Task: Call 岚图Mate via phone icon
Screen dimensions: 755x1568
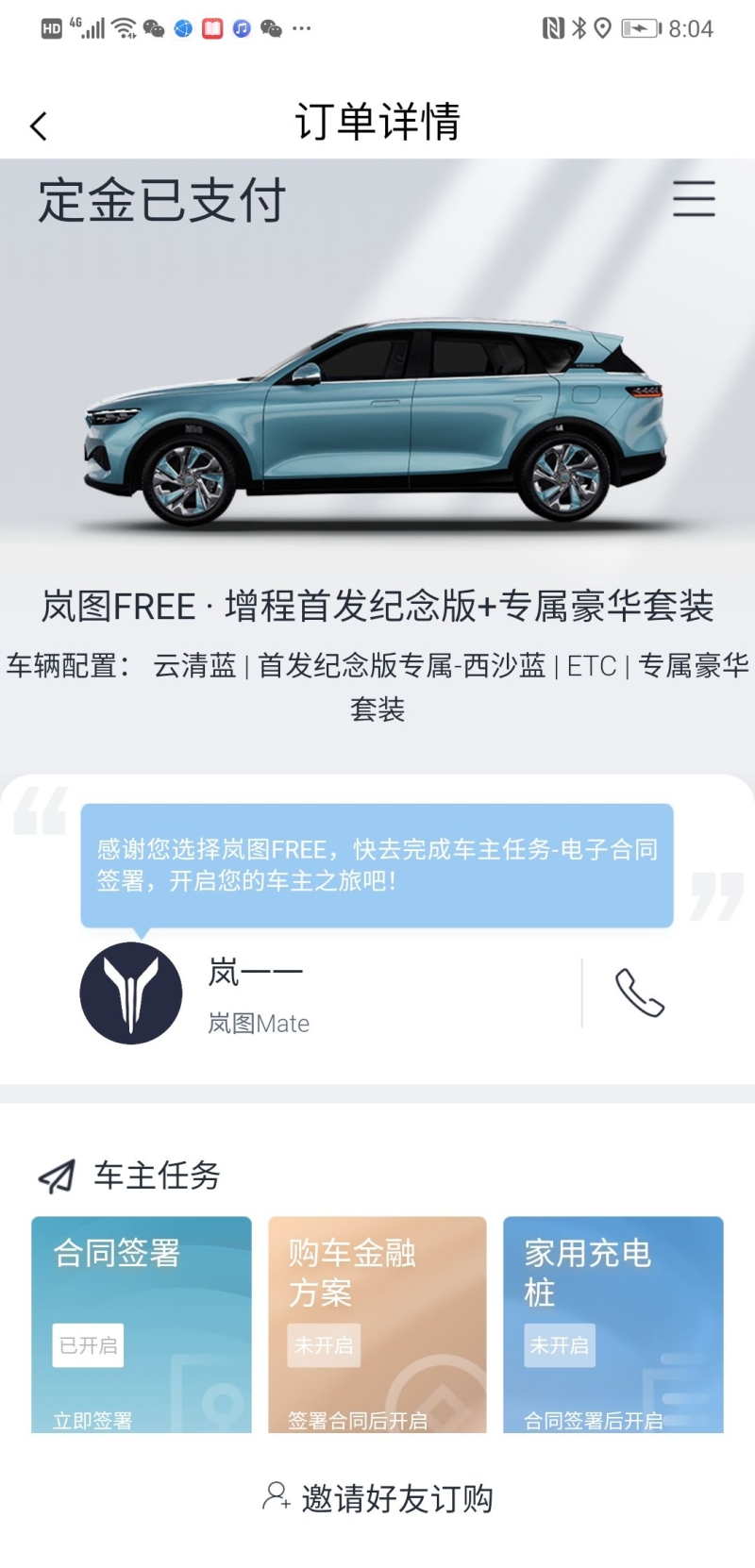Action: point(640,993)
